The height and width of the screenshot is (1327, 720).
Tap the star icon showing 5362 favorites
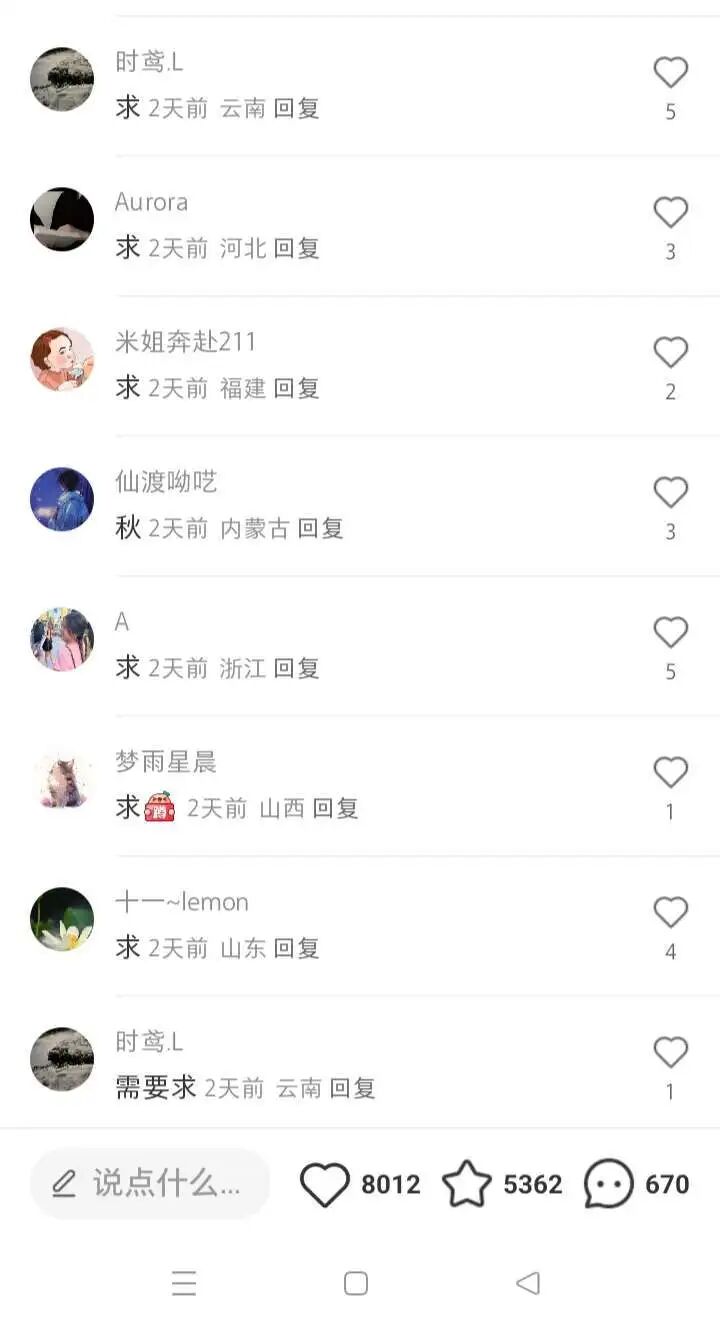[467, 1184]
